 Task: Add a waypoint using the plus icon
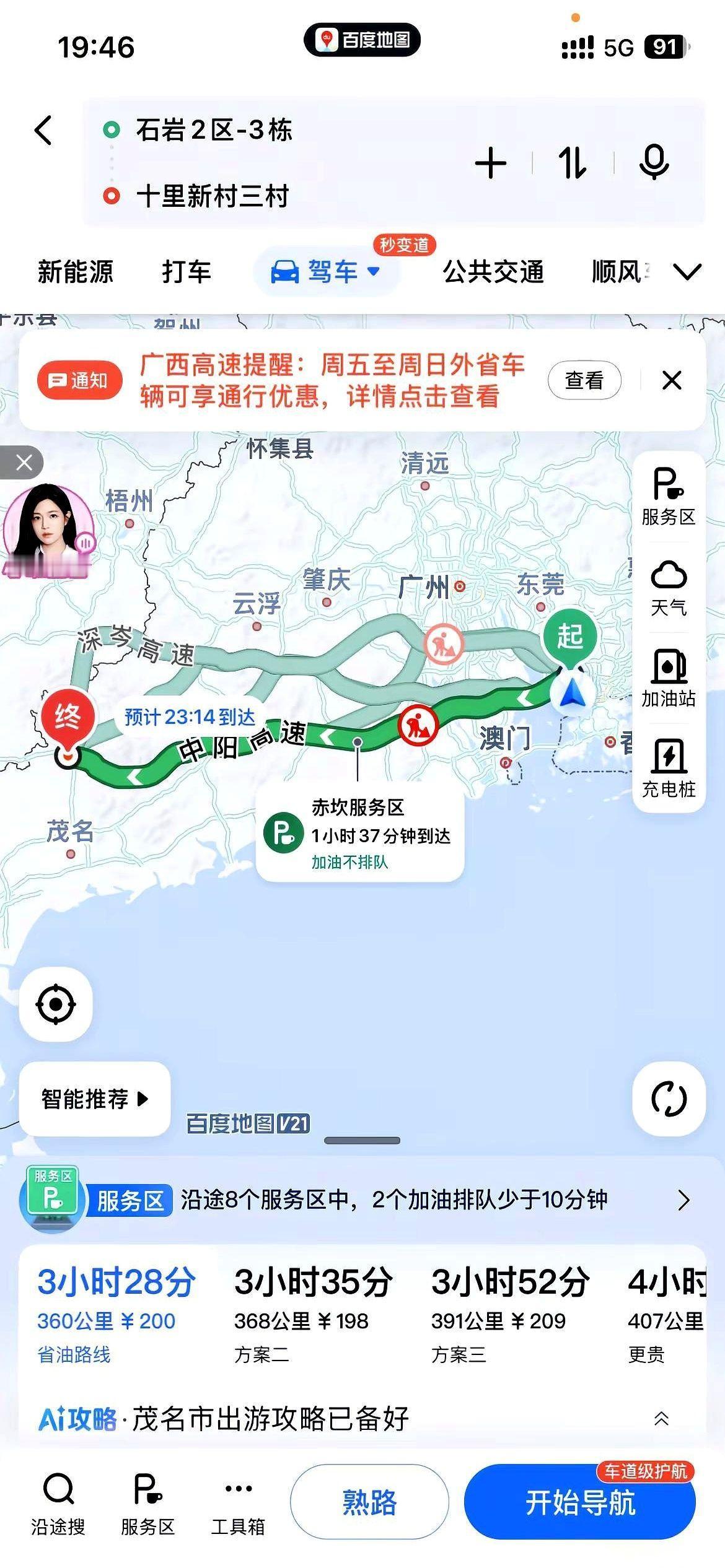point(490,163)
